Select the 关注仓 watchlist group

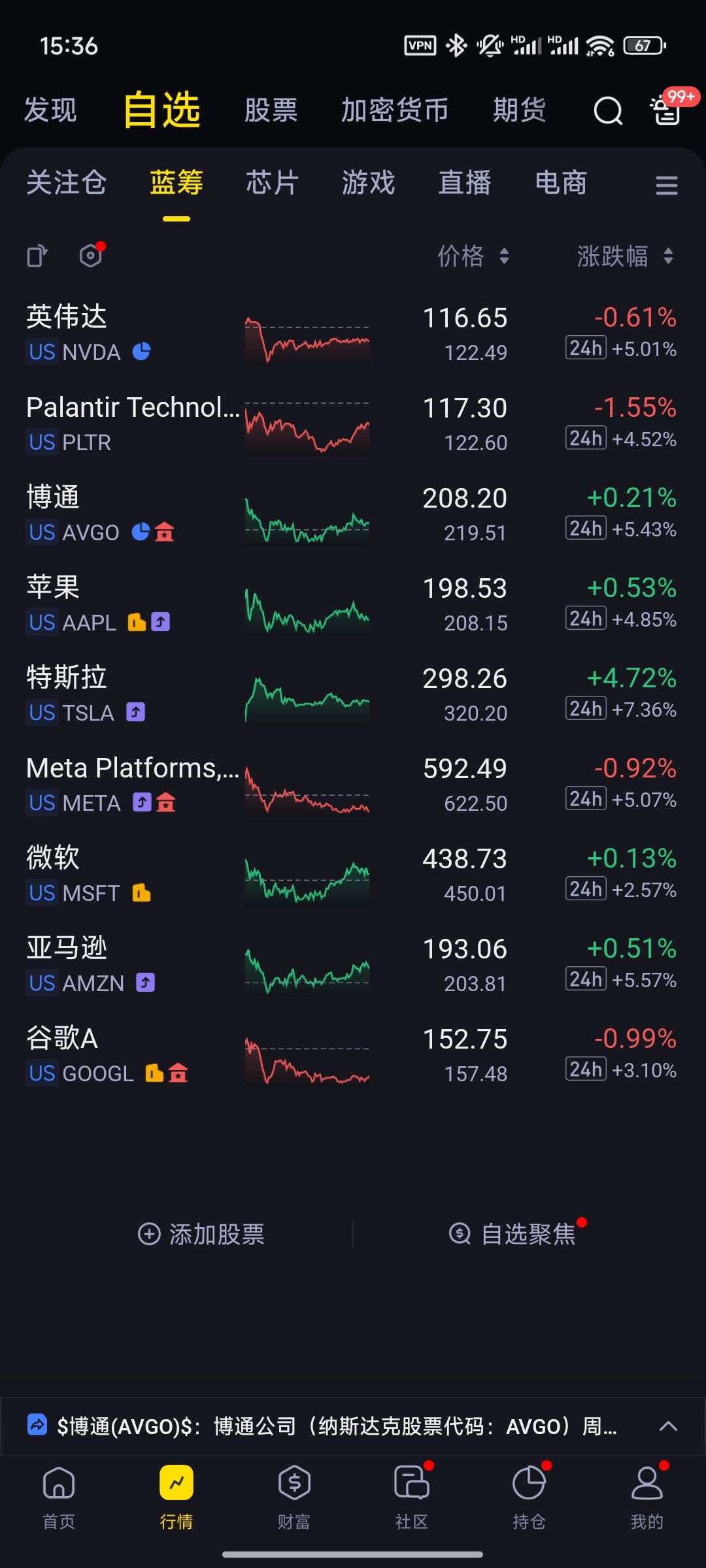66,182
